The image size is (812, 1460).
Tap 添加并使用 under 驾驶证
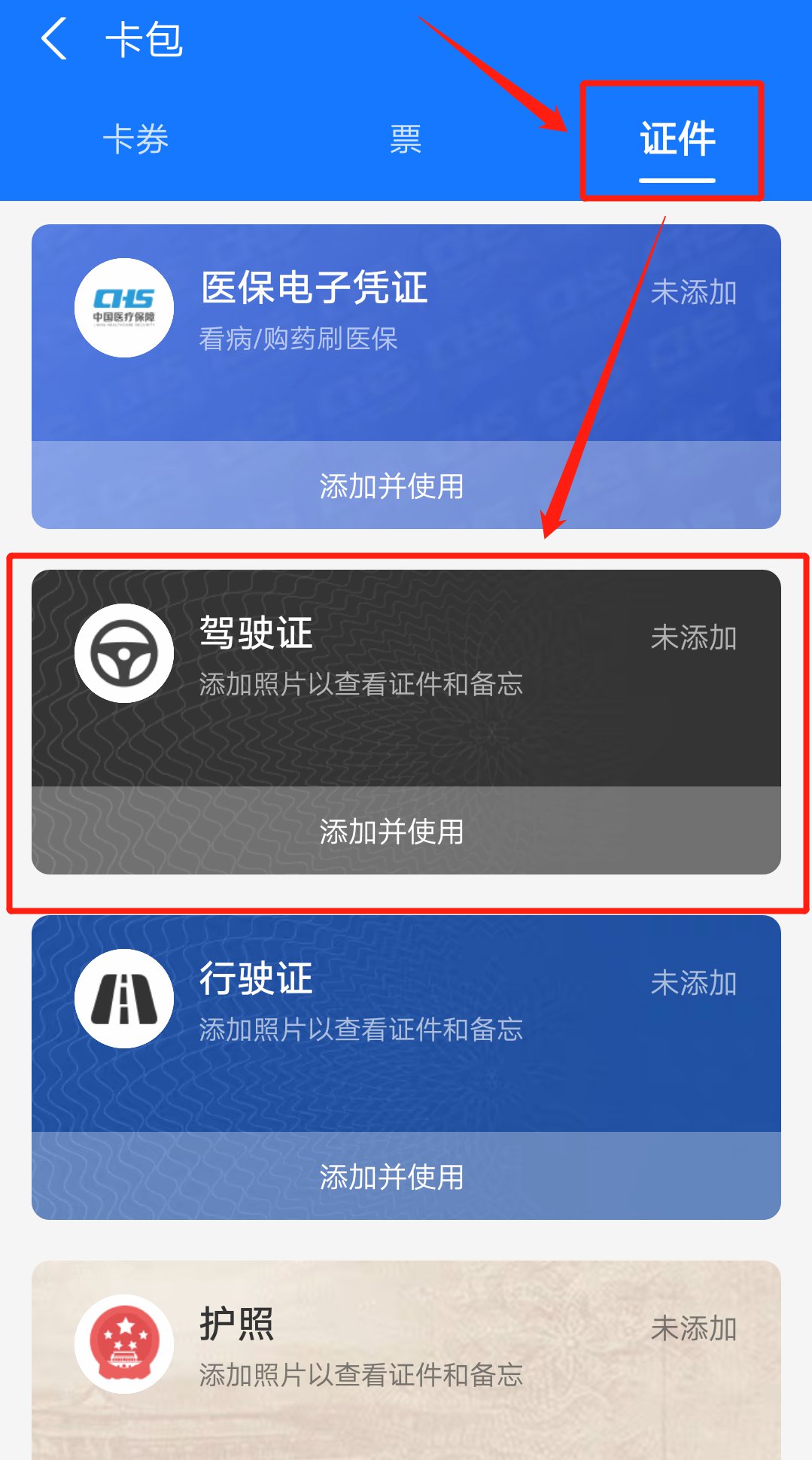[391, 832]
